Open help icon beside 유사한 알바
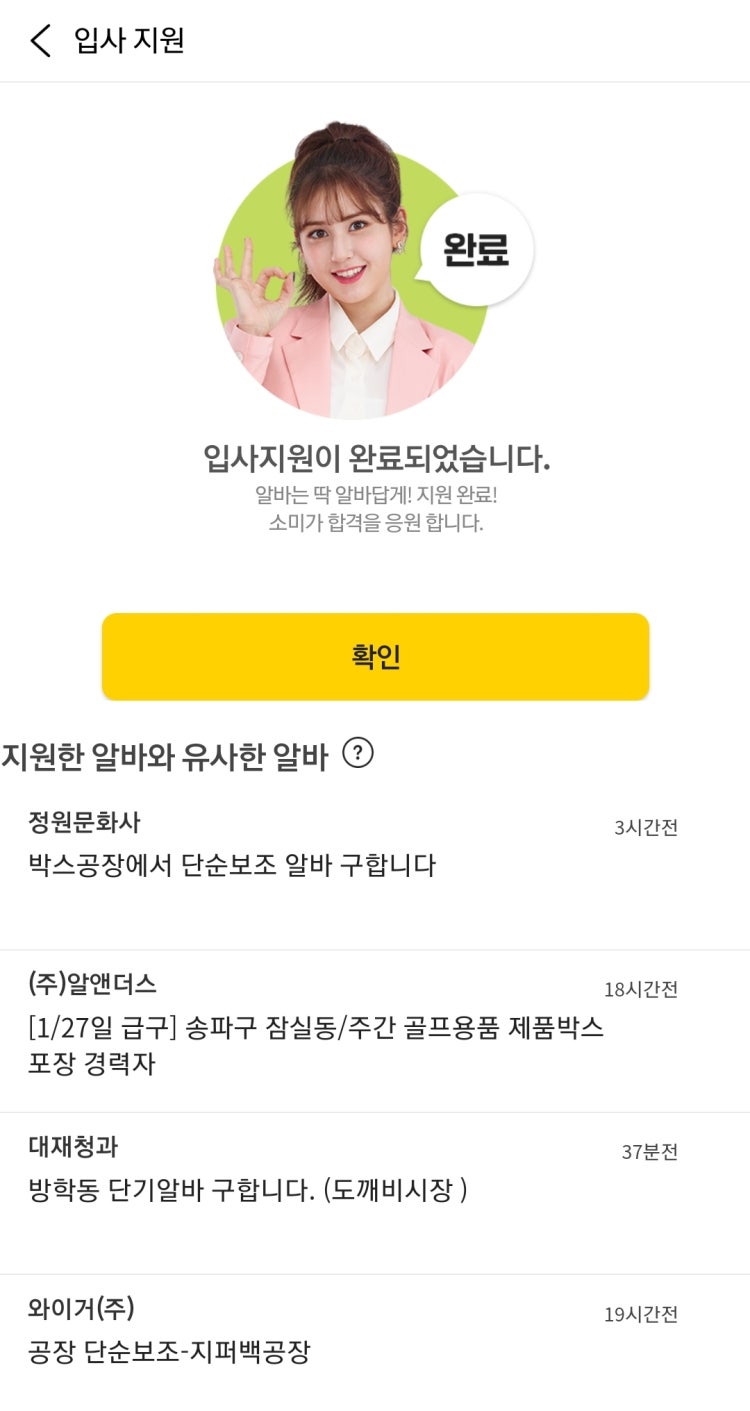Viewport: 750px width, 1411px height. pos(358,753)
